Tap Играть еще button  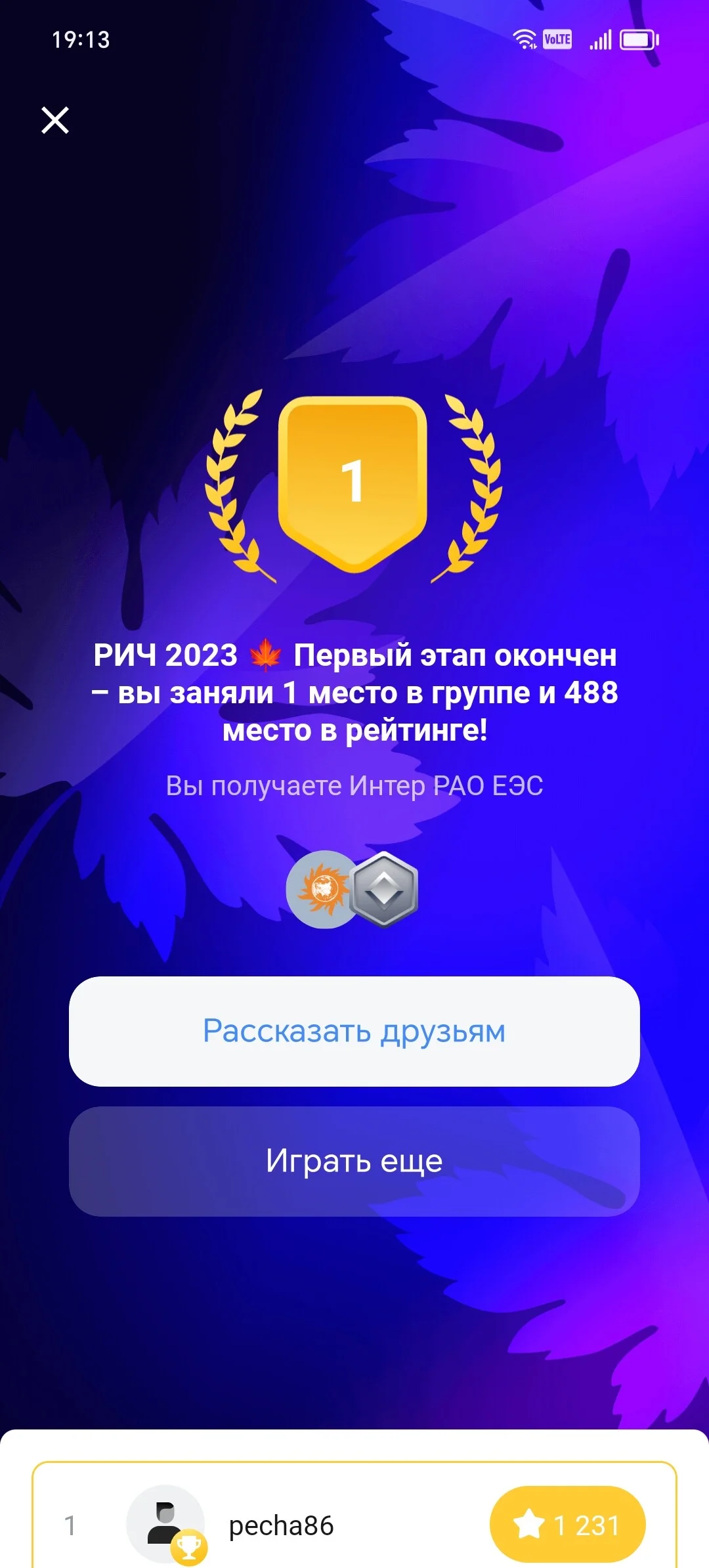354,1161
